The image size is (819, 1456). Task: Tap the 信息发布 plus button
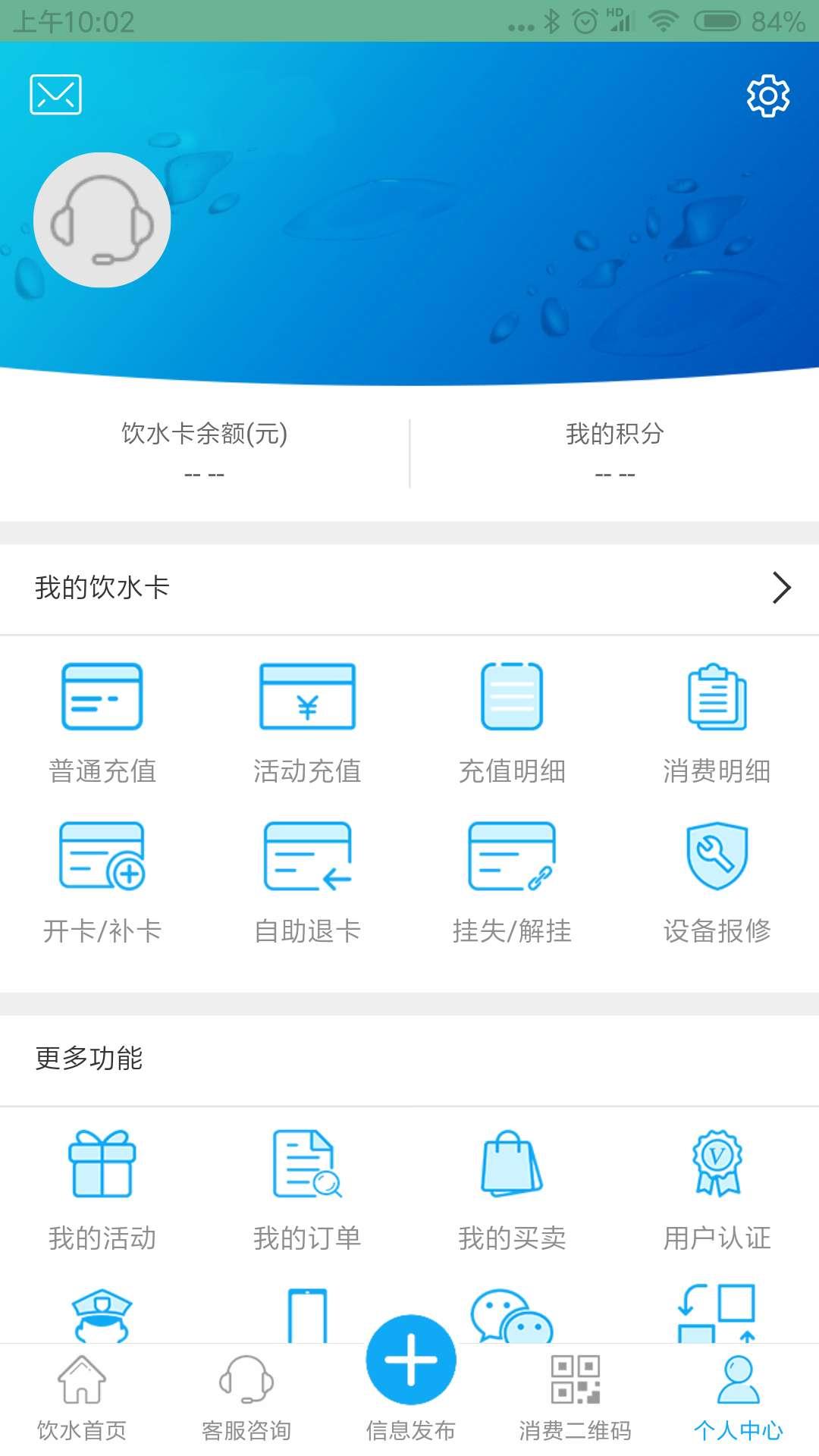pos(410,1361)
